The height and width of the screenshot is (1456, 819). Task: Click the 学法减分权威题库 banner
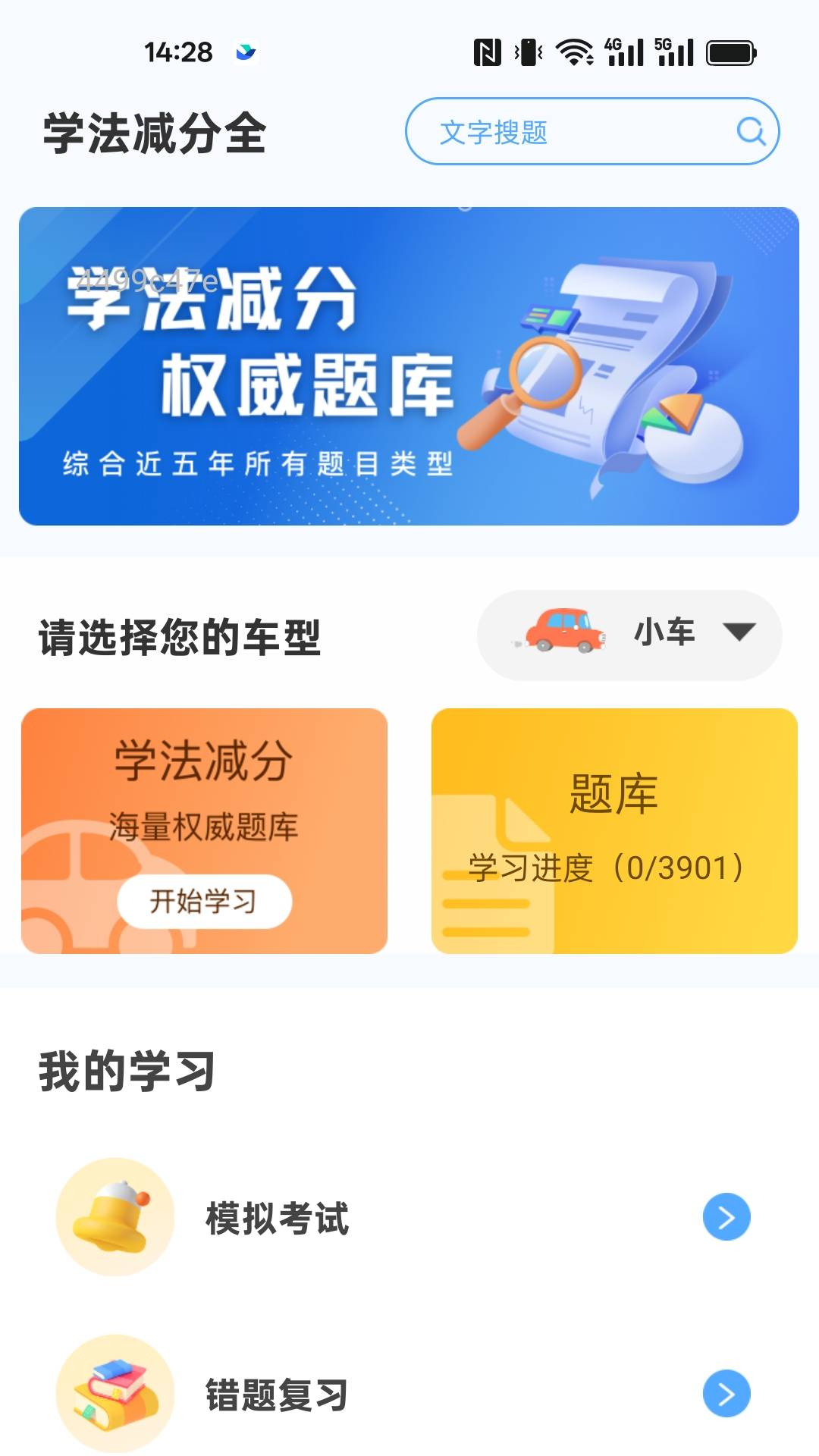[409, 366]
